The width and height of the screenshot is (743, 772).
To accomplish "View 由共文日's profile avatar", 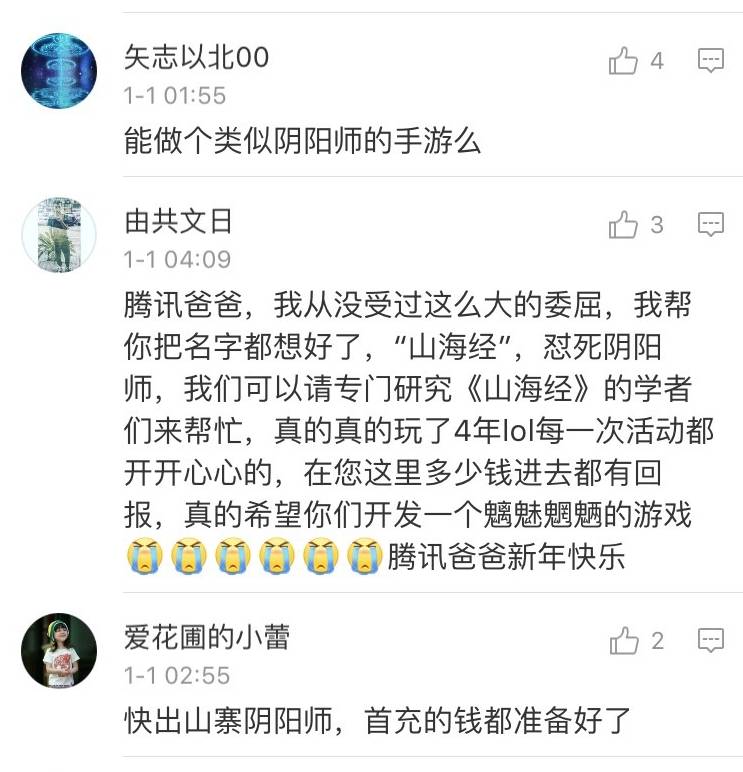I will [59, 235].
